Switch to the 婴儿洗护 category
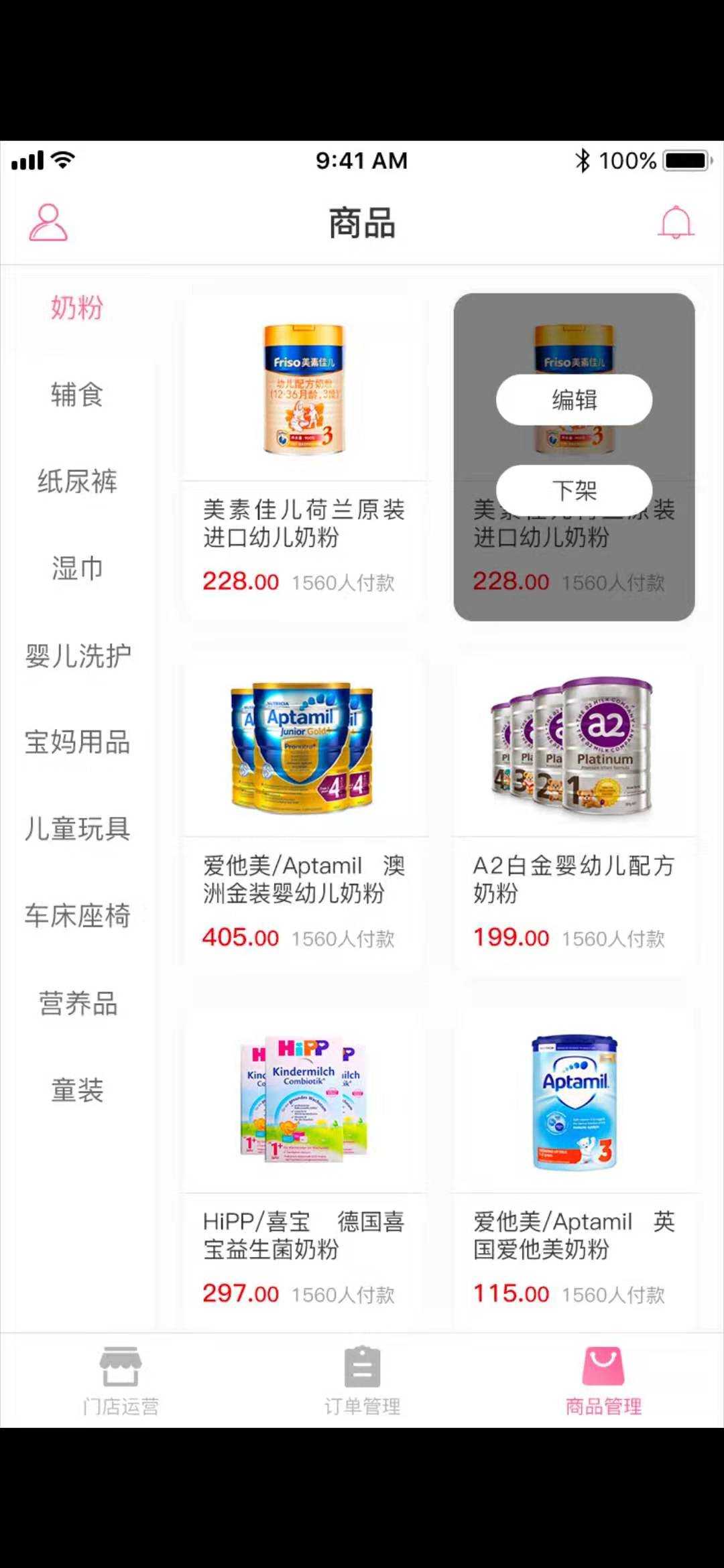The image size is (724, 1568). [77, 655]
